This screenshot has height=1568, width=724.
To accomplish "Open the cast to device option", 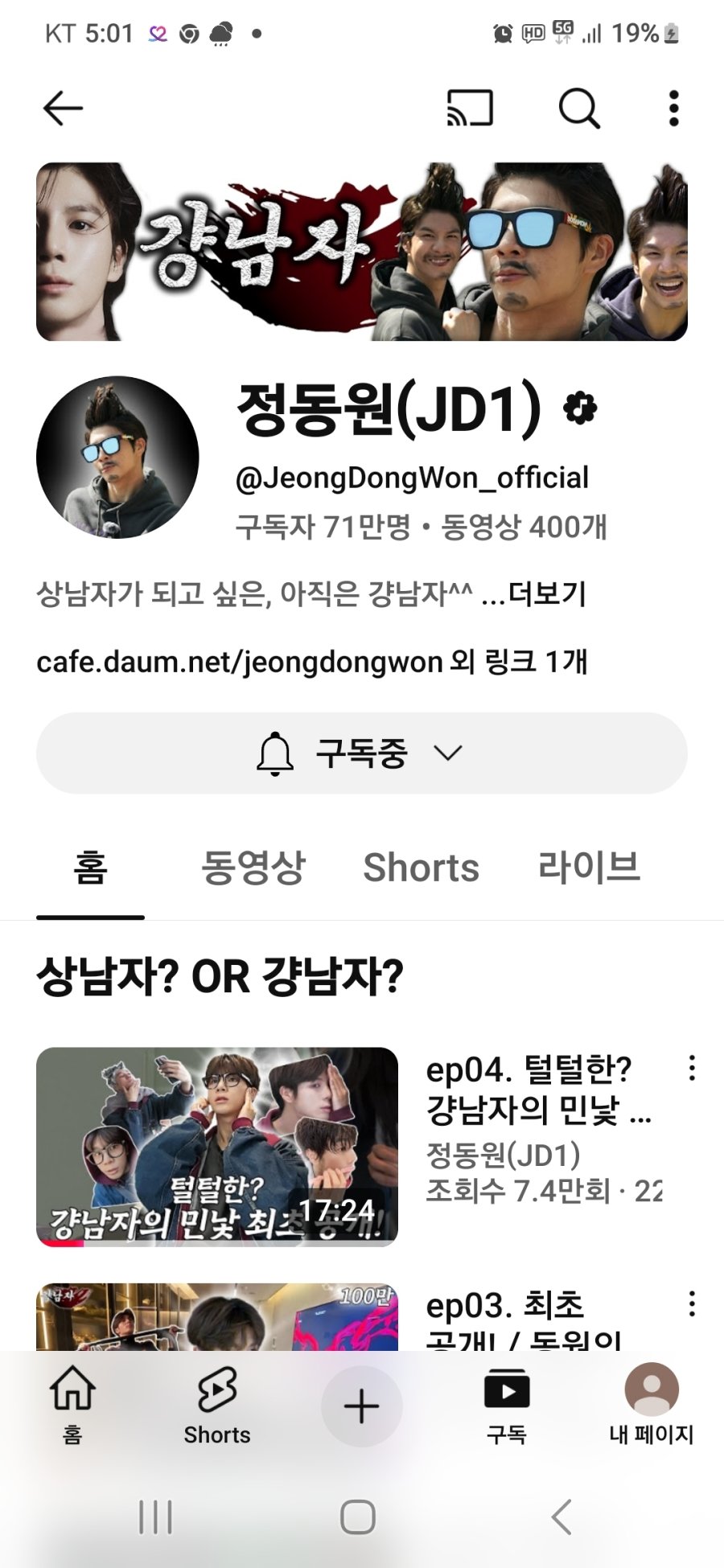I will click(470, 109).
